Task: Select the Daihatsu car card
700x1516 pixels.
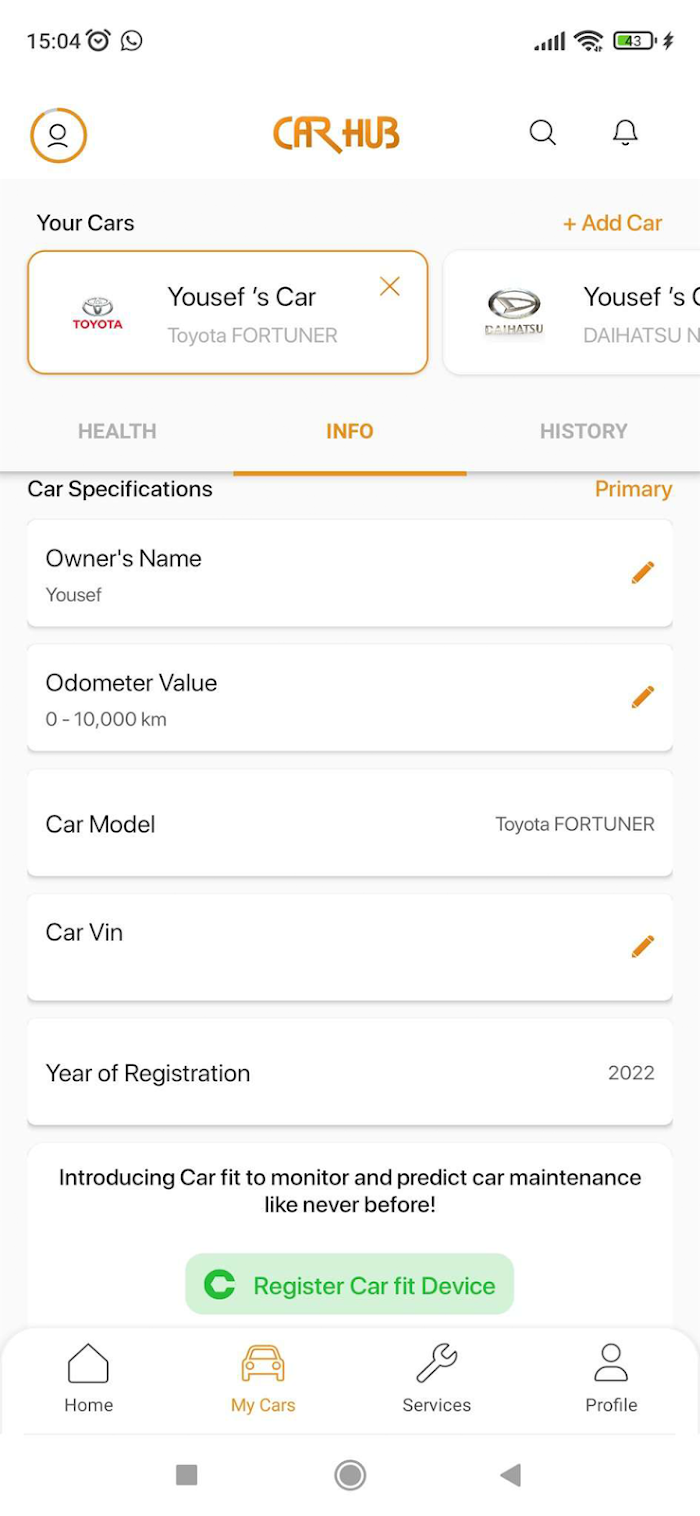Action: tap(572, 313)
